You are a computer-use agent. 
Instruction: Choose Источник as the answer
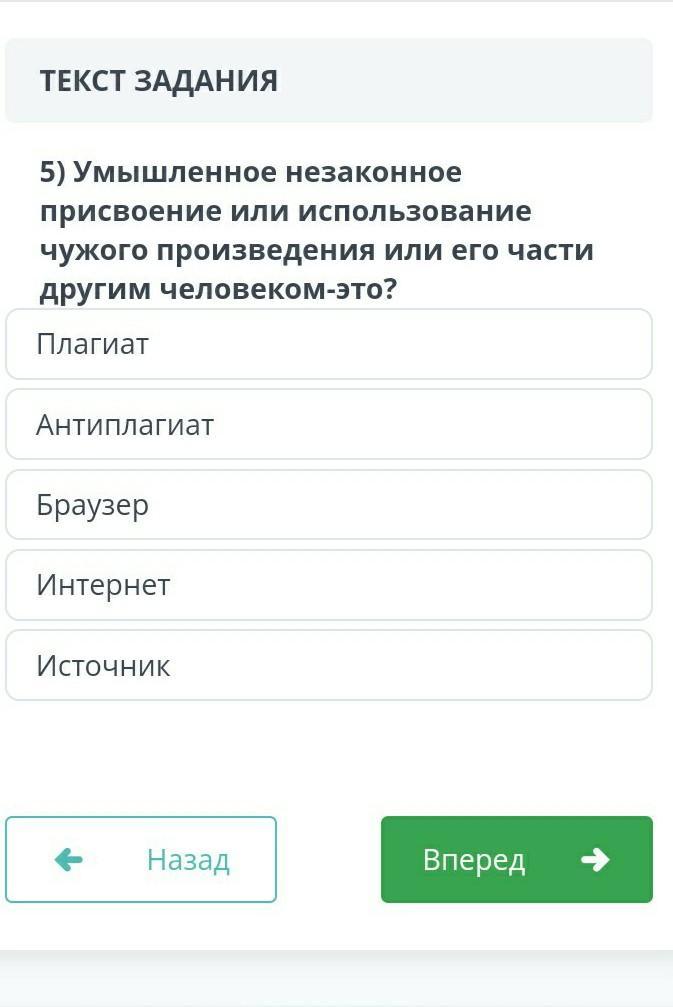(x=328, y=665)
